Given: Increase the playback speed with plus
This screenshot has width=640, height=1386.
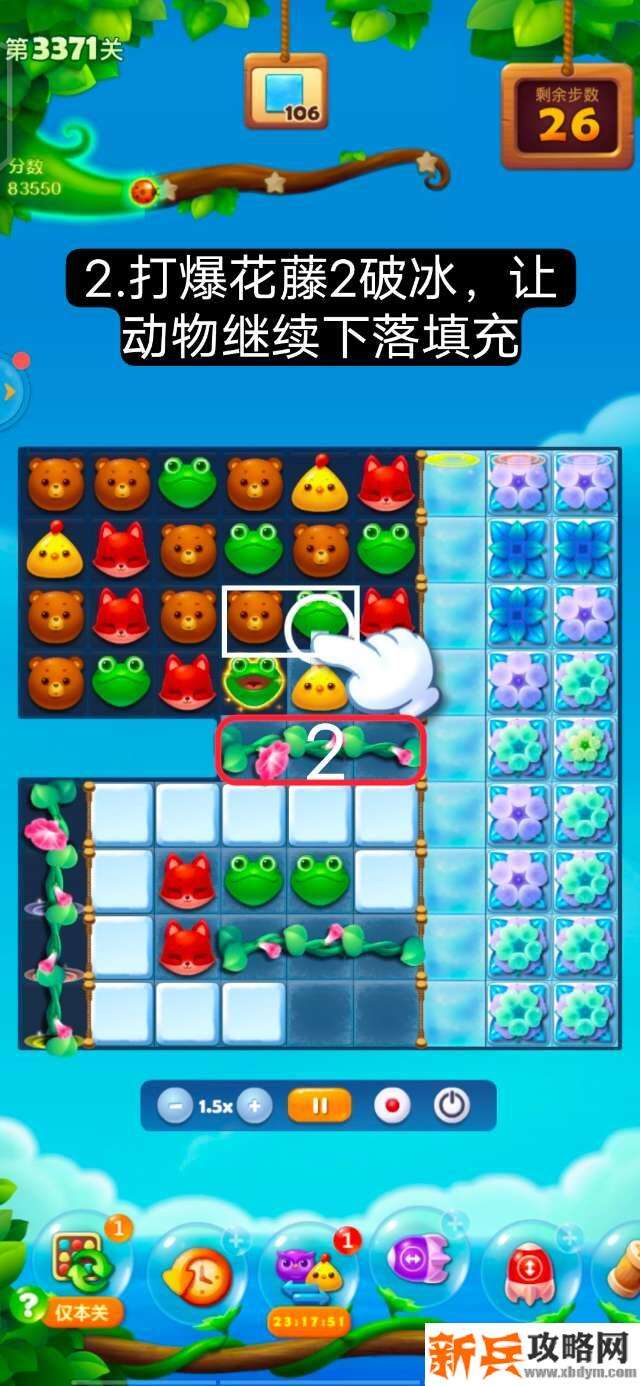Looking at the screenshot, I should [255, 1107].
